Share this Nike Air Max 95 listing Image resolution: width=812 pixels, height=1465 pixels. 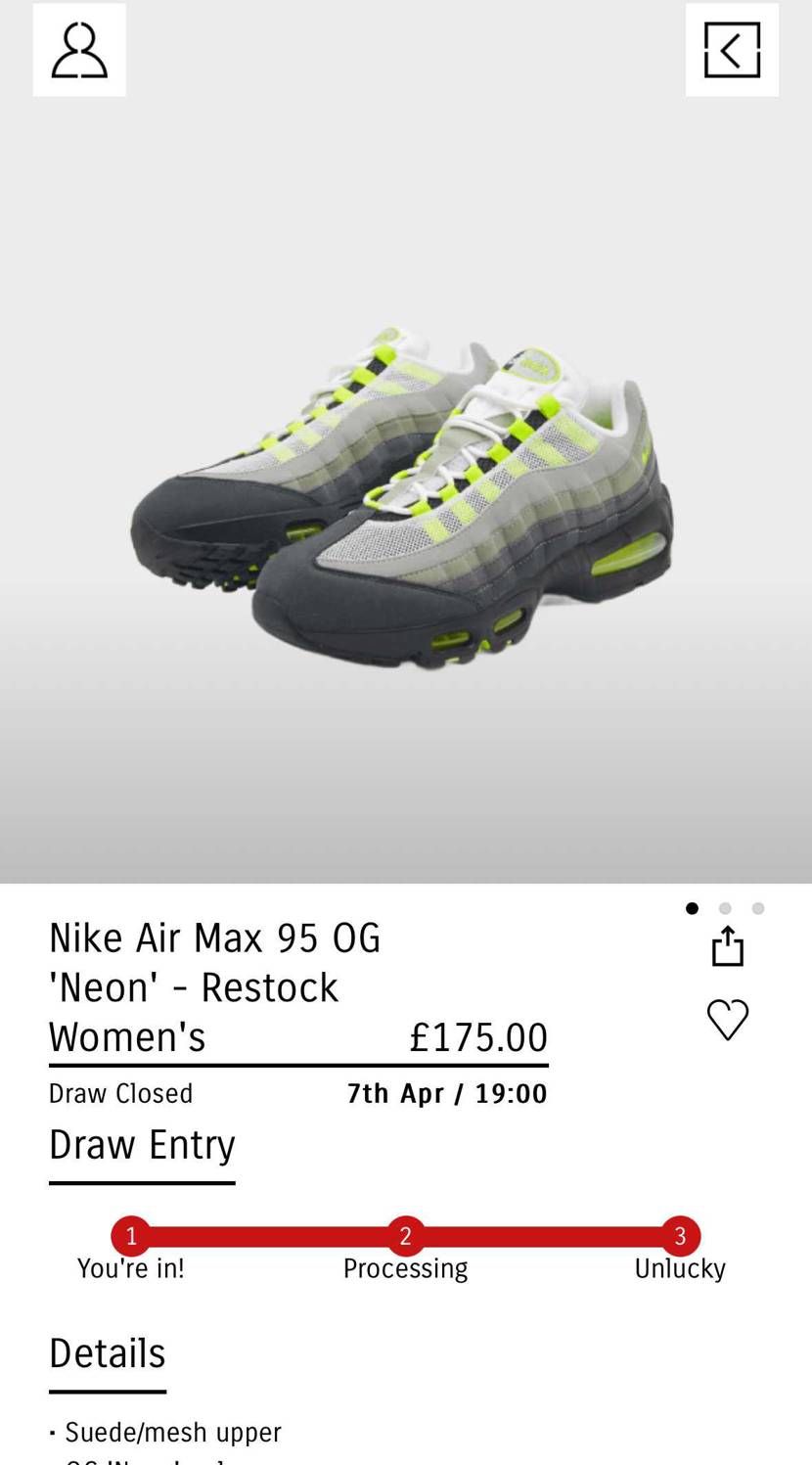[728, 946]
